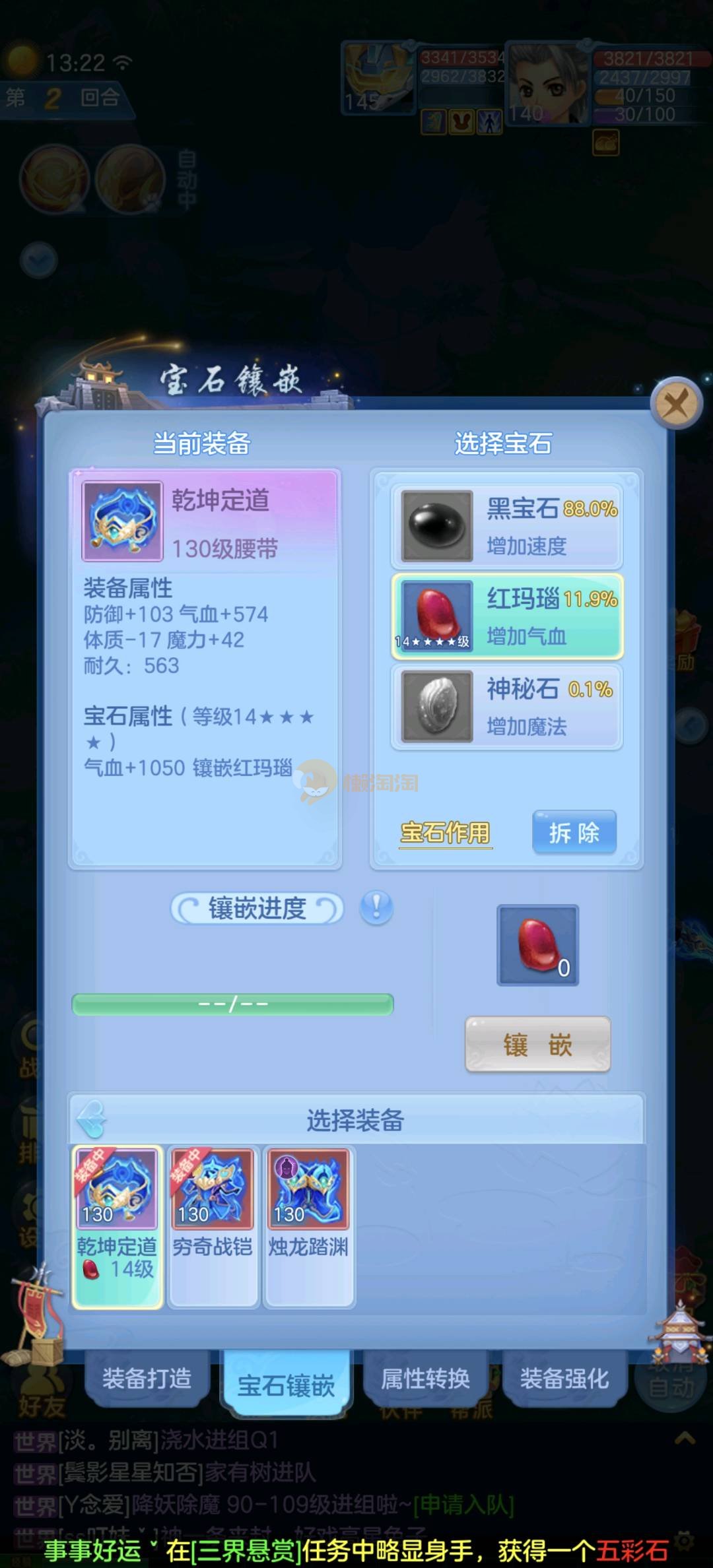Image resolution: width=713 pixels, height=1568 pixels.
Task: Switch to the 属性转换 tab
Action: tap(425, 1378)
